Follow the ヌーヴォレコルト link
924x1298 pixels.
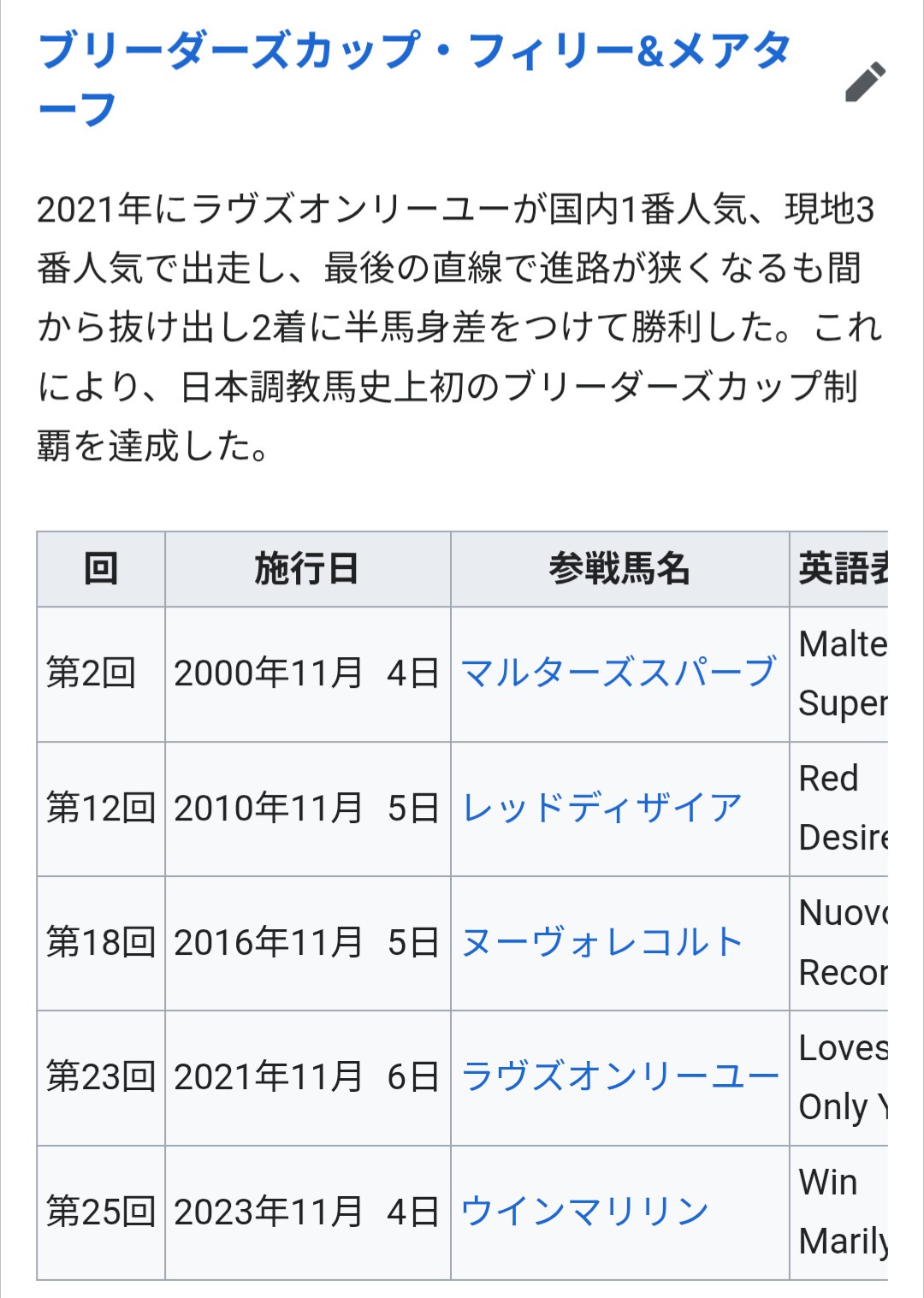pos(601,942)
